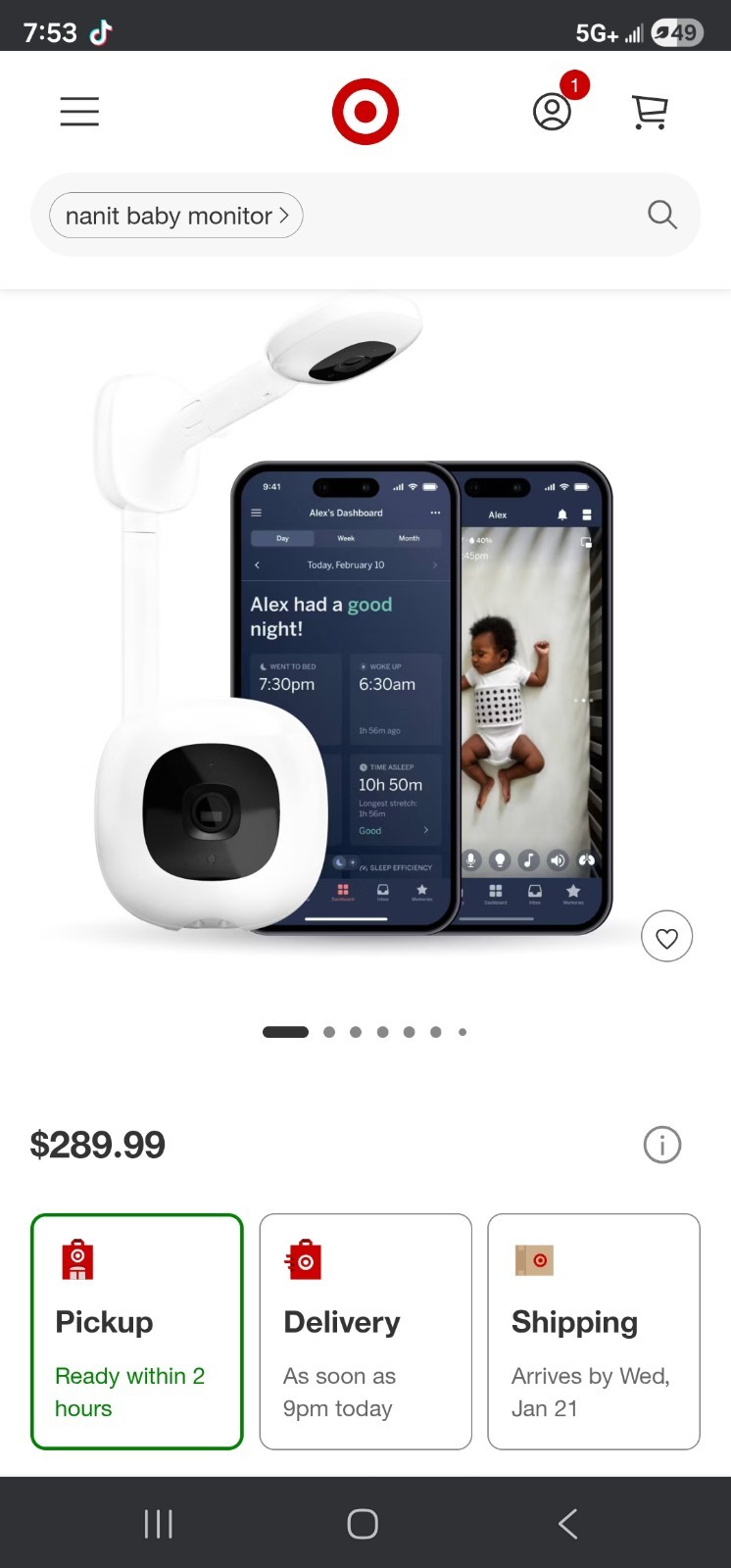Tap the search magnifier icon

[662, 215]
